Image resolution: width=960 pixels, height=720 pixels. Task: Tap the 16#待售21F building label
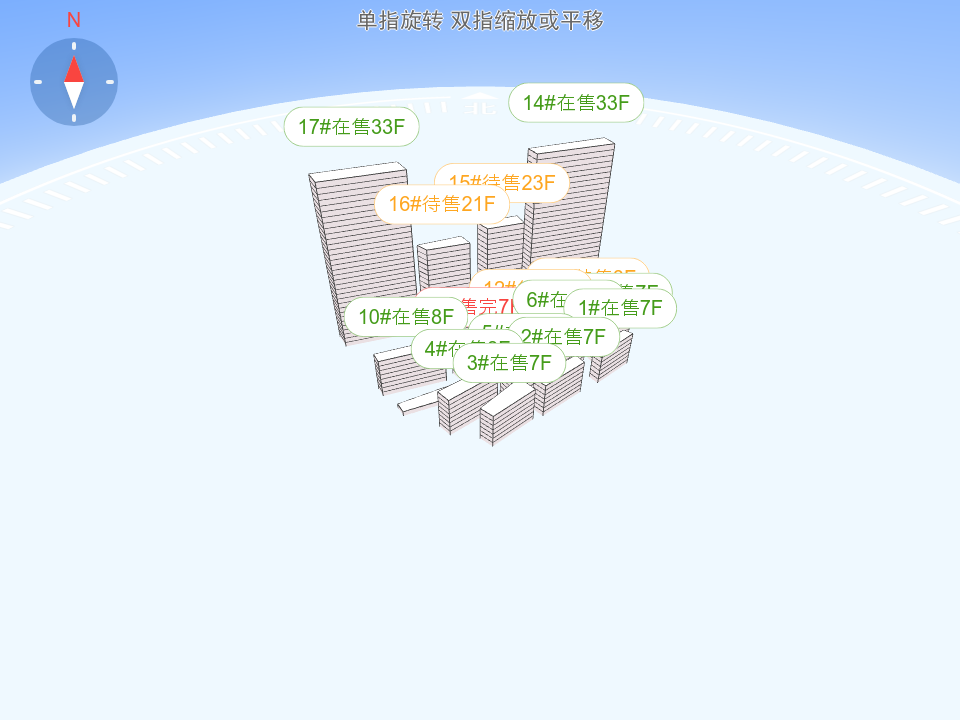[441, 205]
